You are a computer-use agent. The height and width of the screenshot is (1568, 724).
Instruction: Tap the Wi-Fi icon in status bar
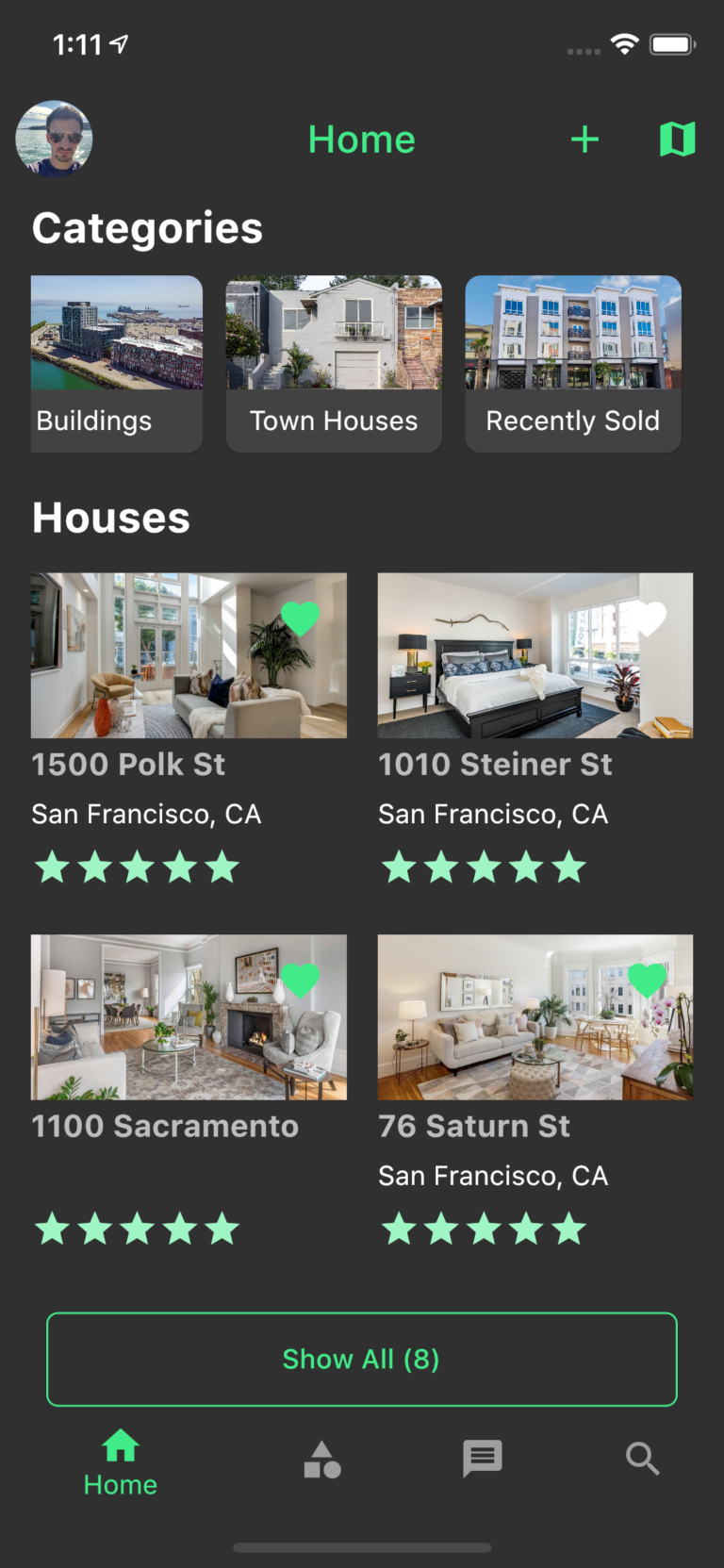pos(624,43)
